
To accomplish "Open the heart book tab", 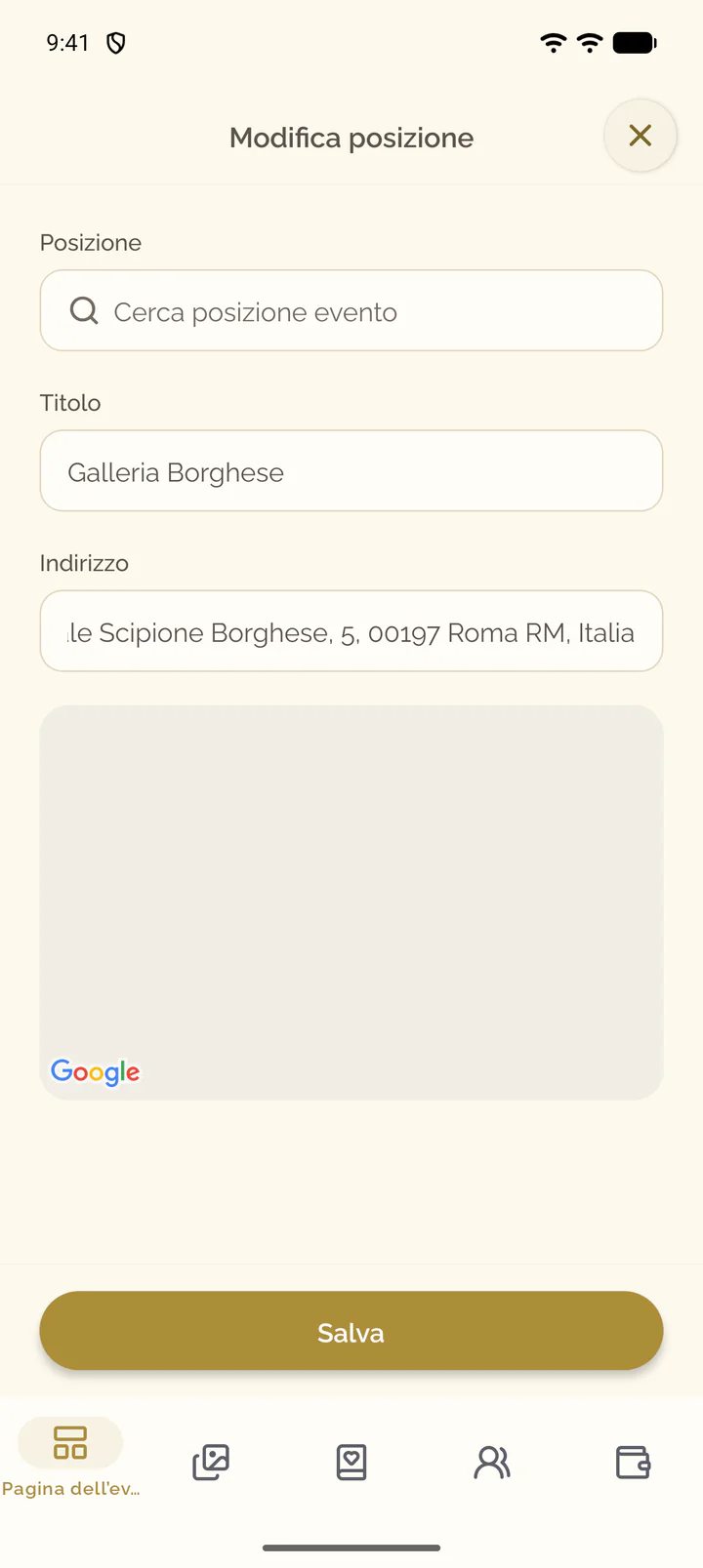I will 351,1462.
